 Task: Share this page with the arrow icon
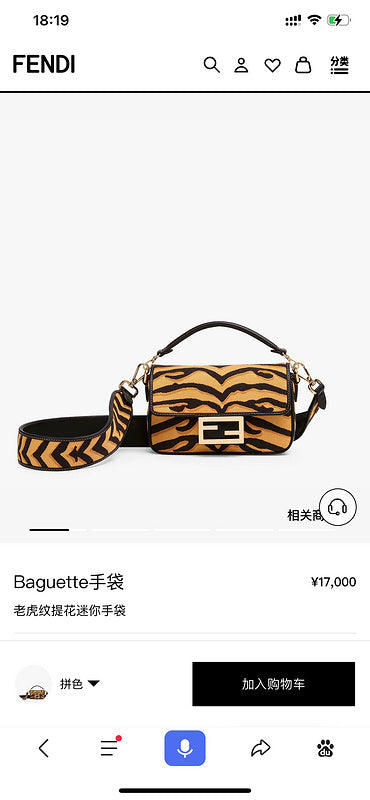tap(260, 748)
